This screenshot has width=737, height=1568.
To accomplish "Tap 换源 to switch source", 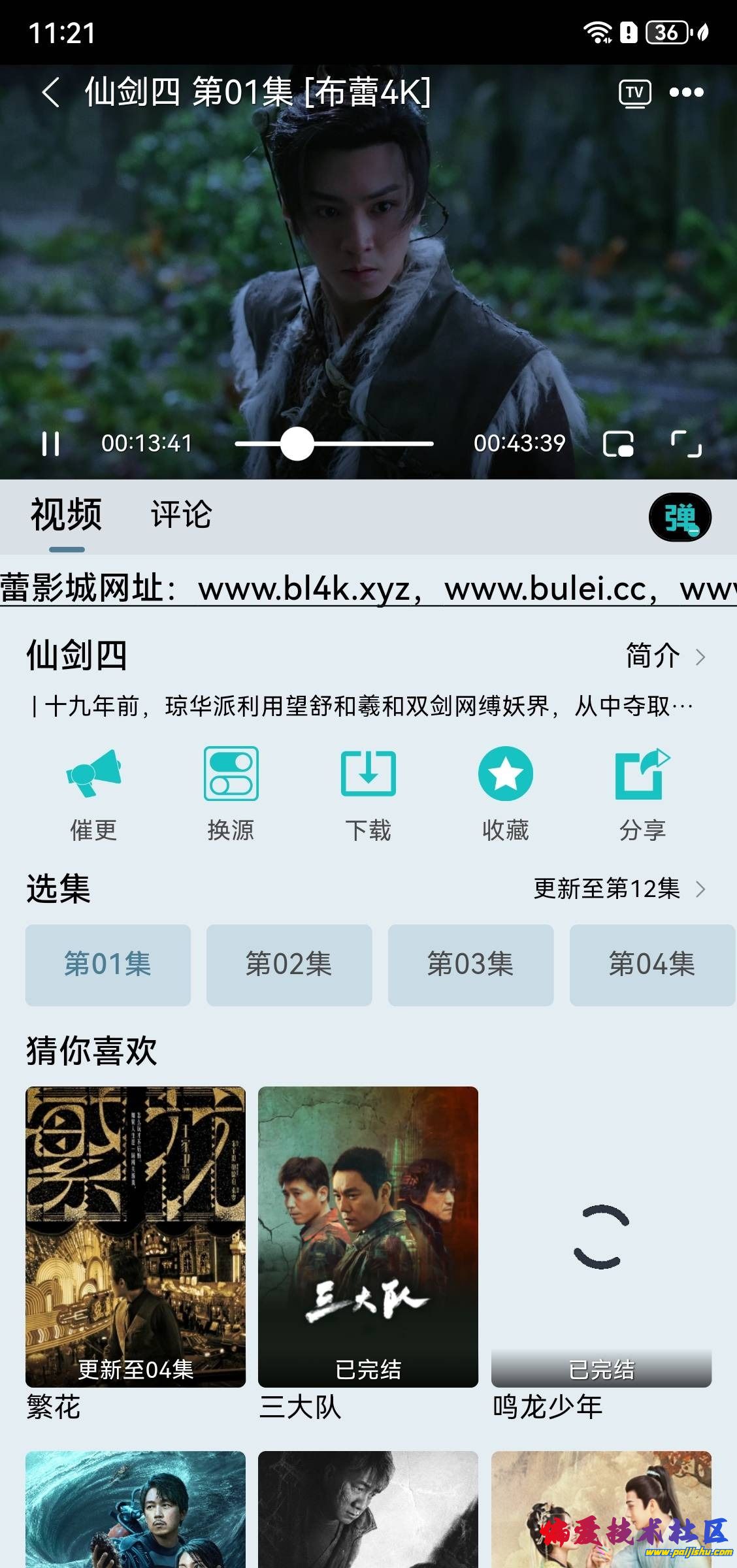I will [231, 793].
